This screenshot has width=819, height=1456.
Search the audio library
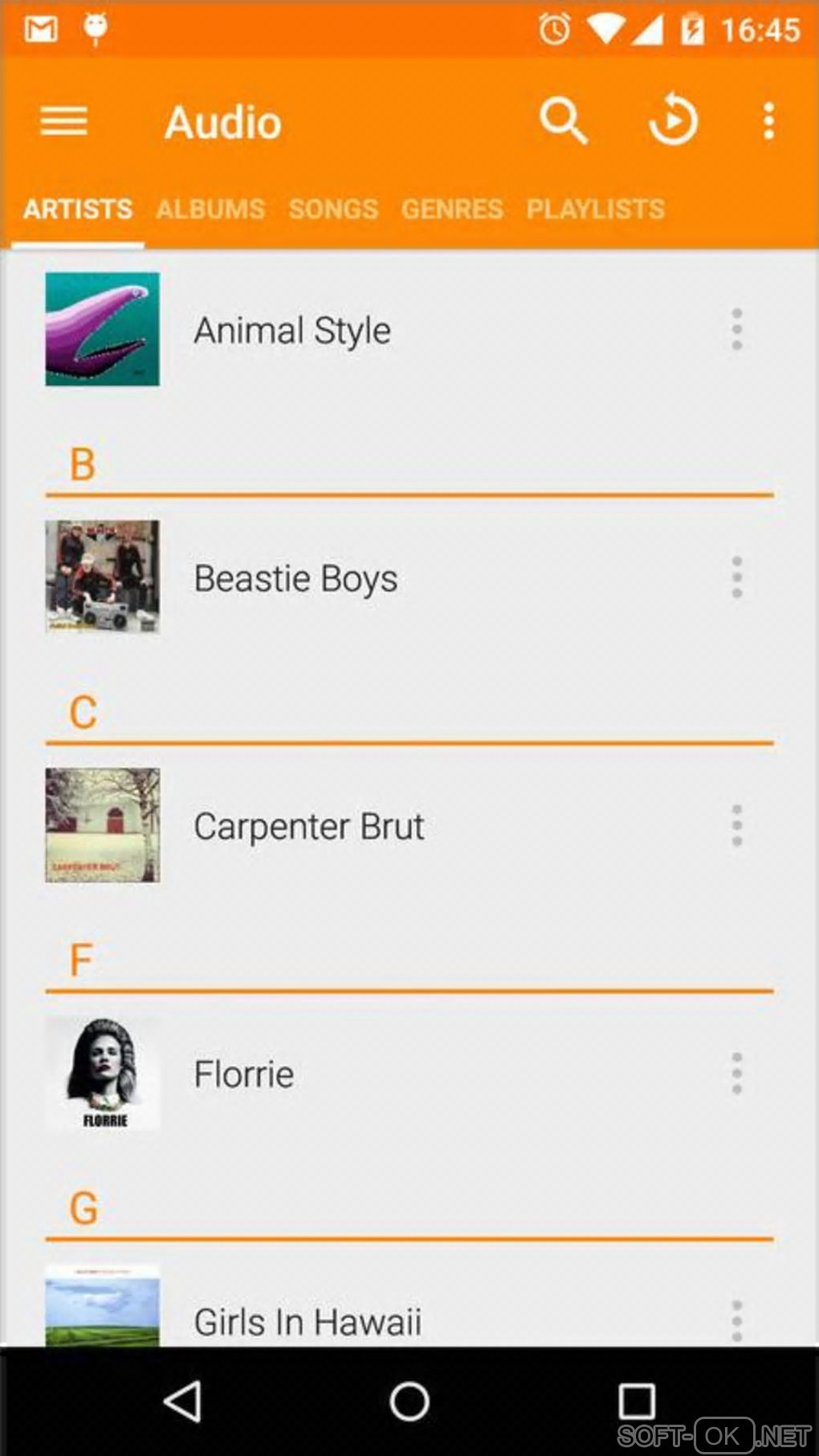563,122
